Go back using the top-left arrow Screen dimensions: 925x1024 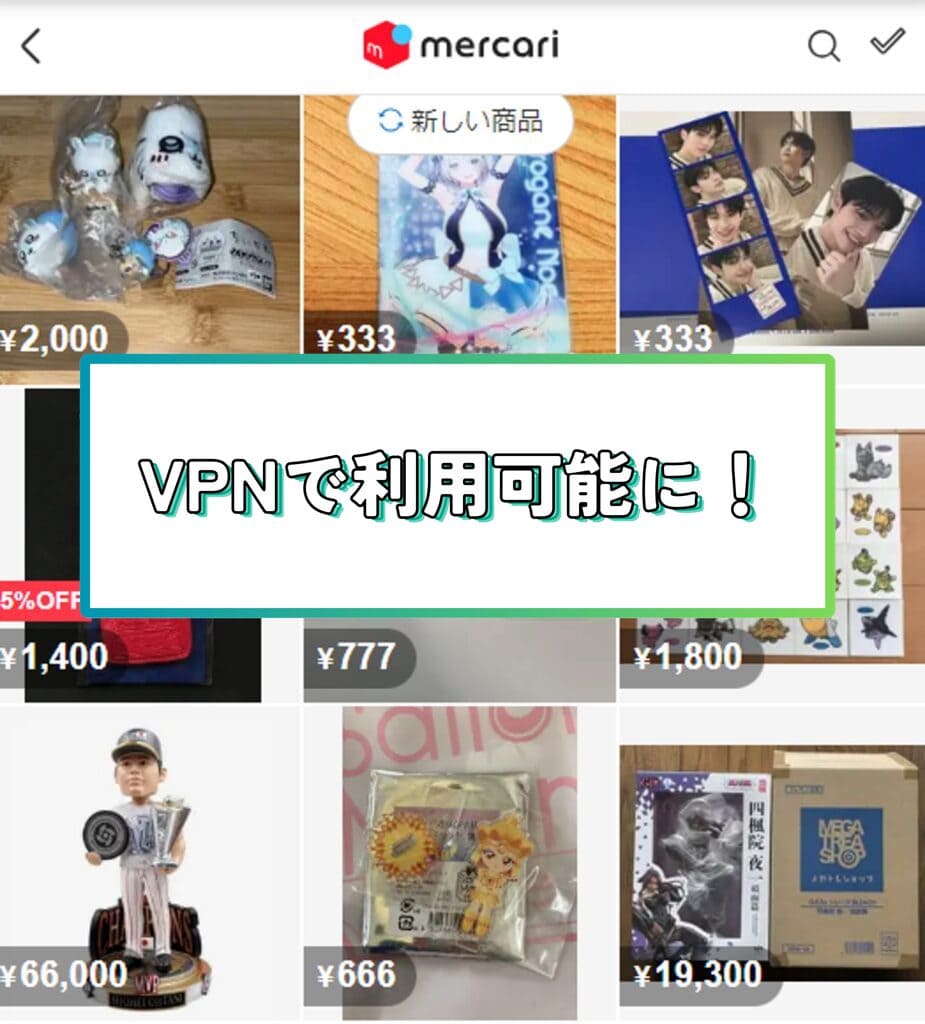[32, 46]
